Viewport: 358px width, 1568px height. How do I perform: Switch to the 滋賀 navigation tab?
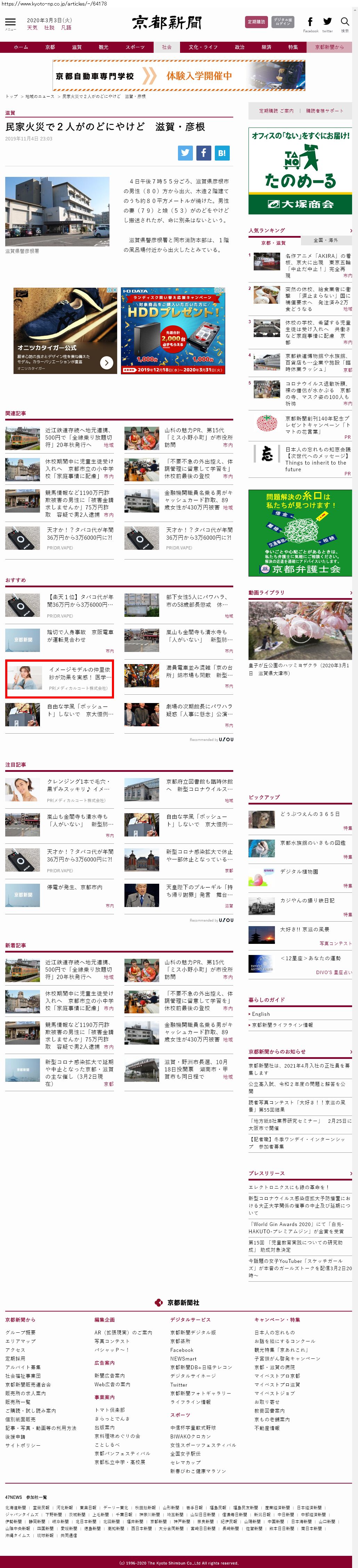click(77, 47)
